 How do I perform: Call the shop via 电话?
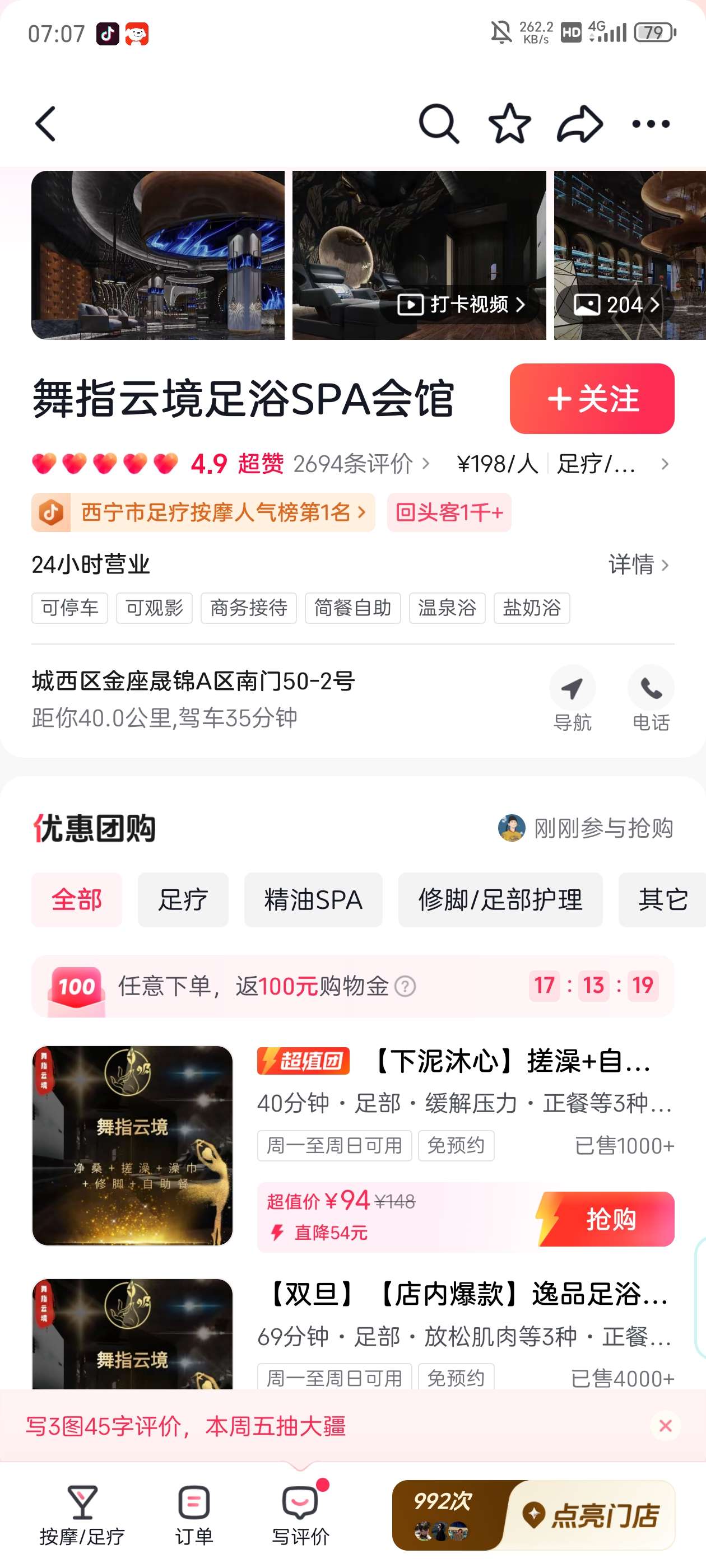click(x=650, y=698)
